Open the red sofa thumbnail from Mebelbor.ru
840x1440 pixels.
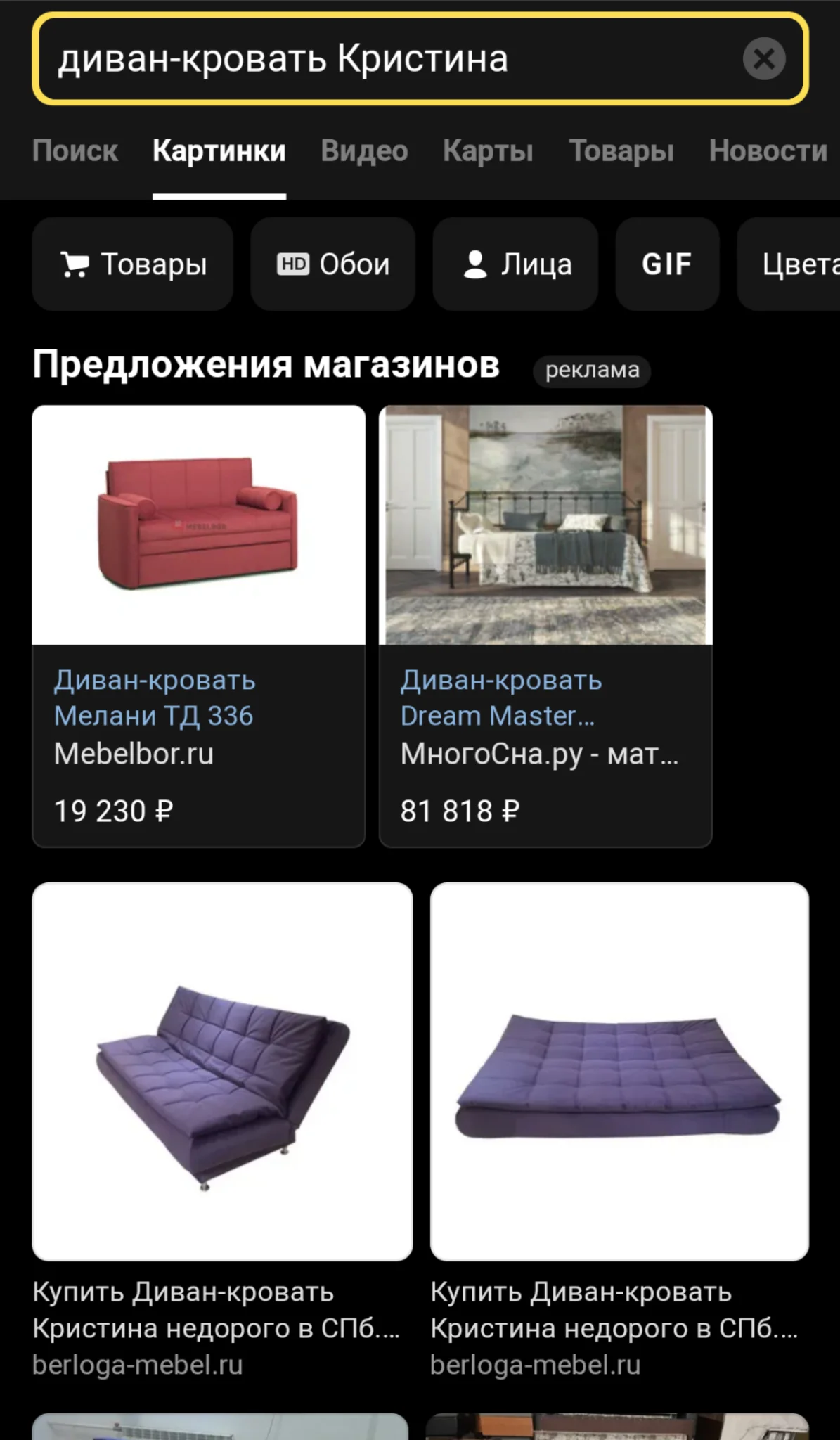click(x=198, y=528)
